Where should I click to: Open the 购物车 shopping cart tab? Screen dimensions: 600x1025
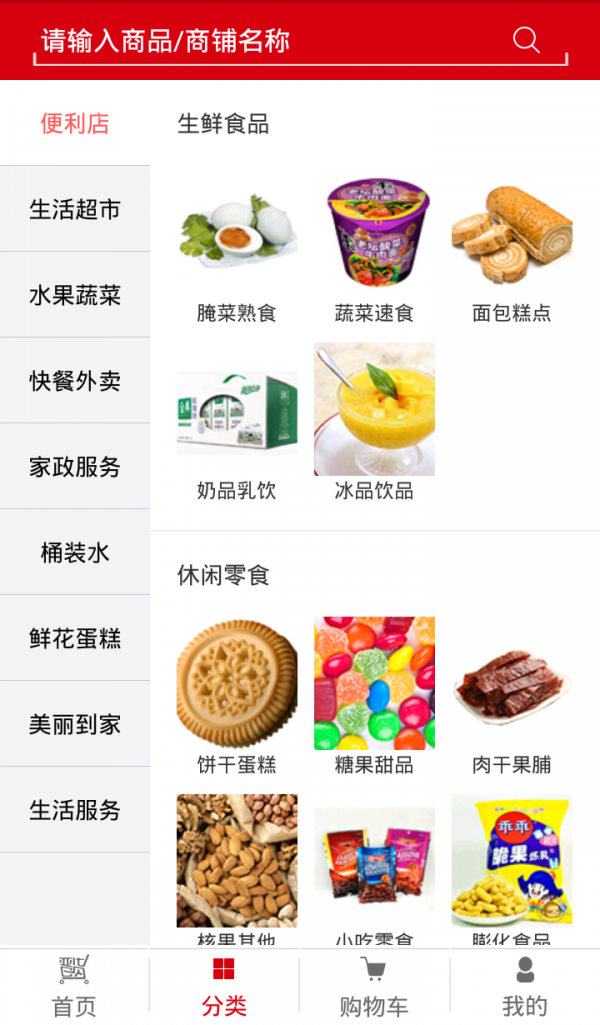(374, 987)
